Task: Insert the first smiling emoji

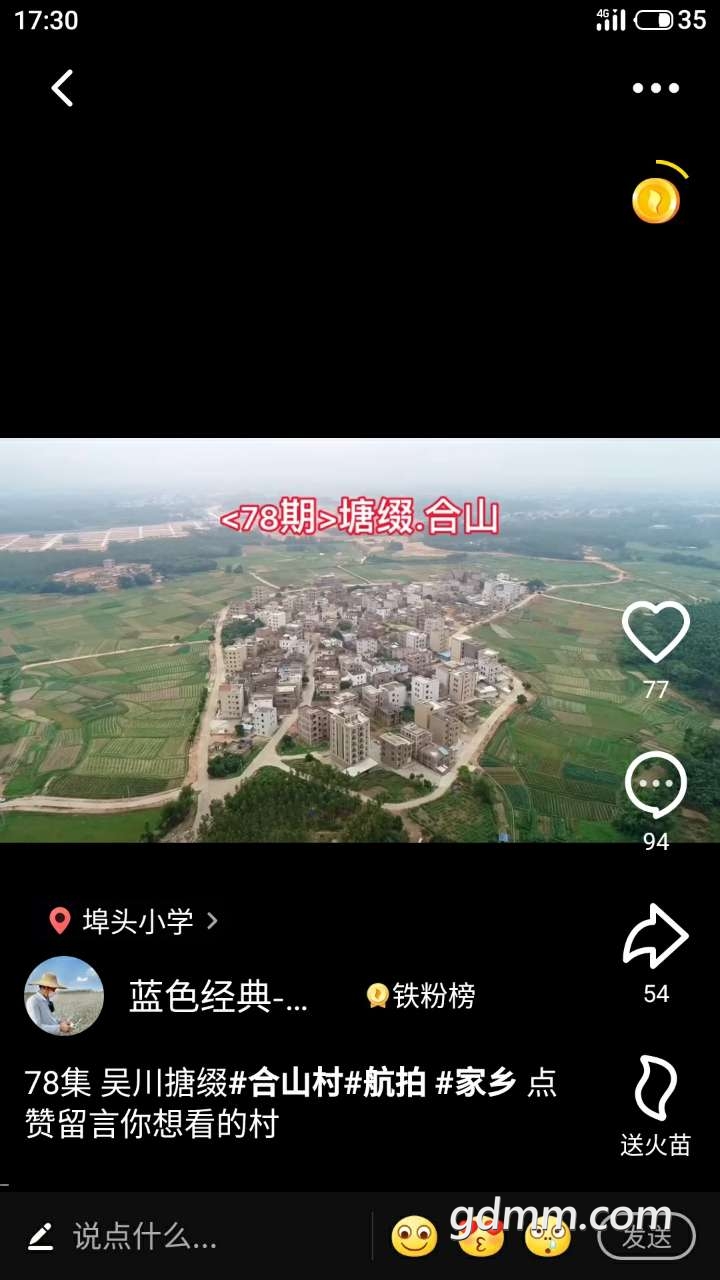Action: [414, 1237]
